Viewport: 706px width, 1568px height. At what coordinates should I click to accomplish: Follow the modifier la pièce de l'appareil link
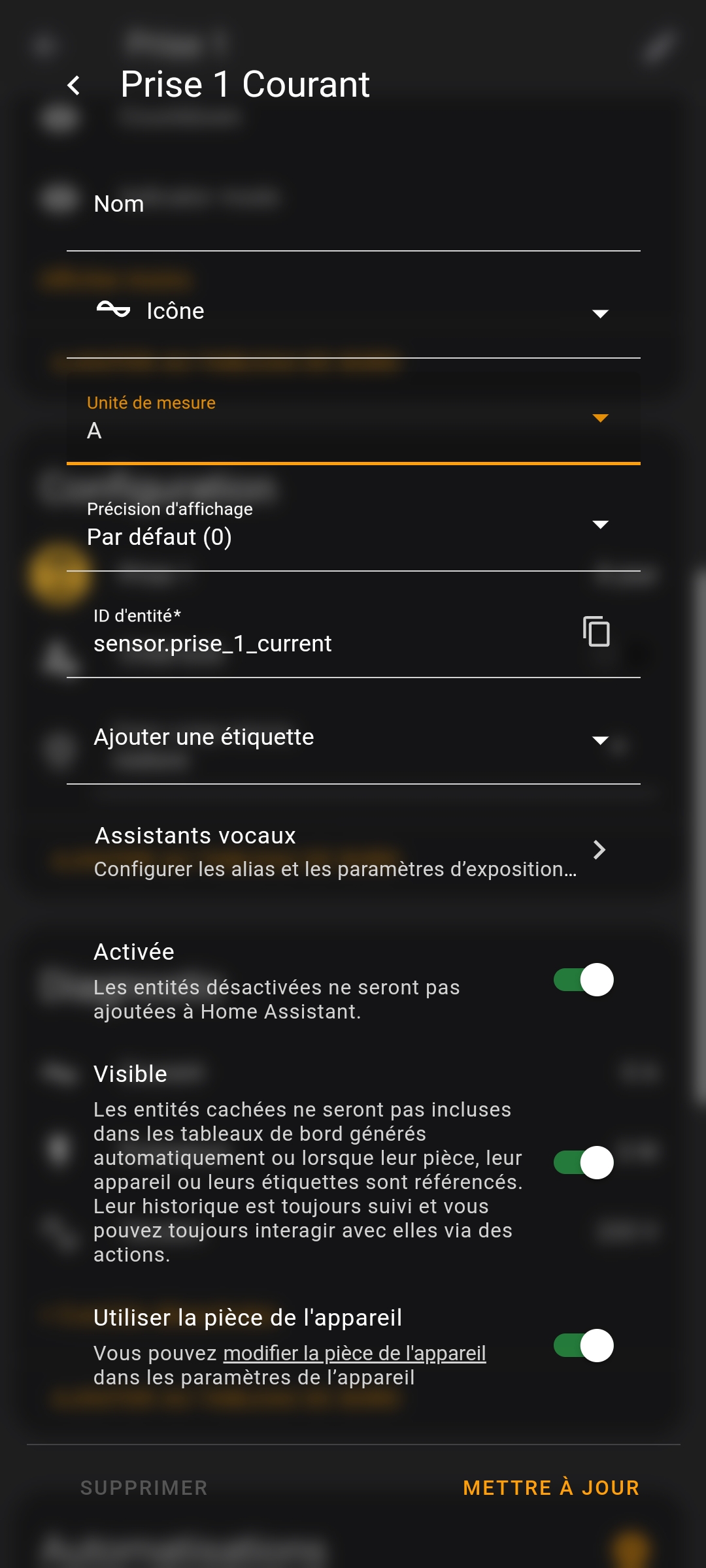[x=355, y=1353]
